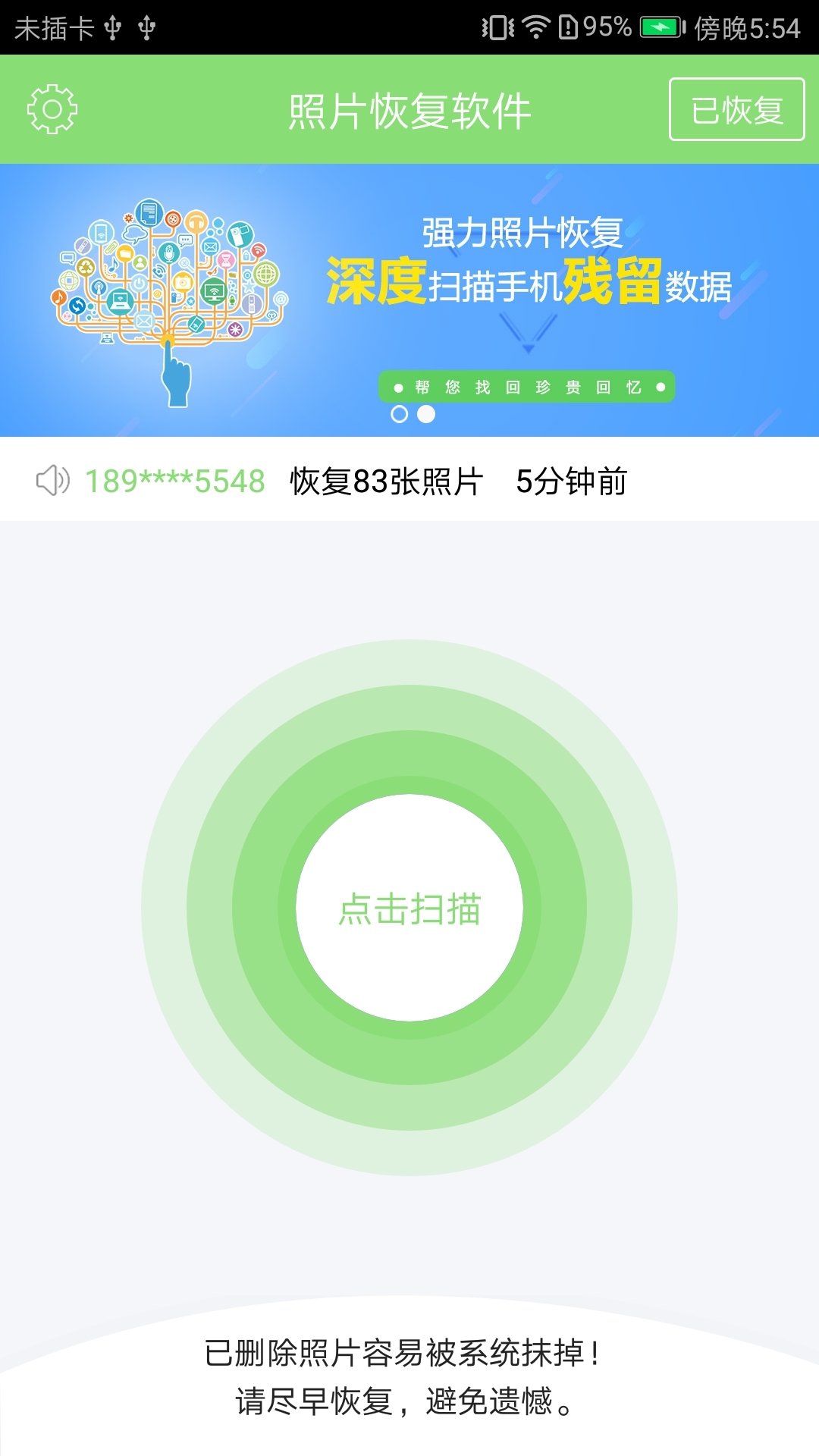Click the USB connection icon in status bar

tap(111, 25)
